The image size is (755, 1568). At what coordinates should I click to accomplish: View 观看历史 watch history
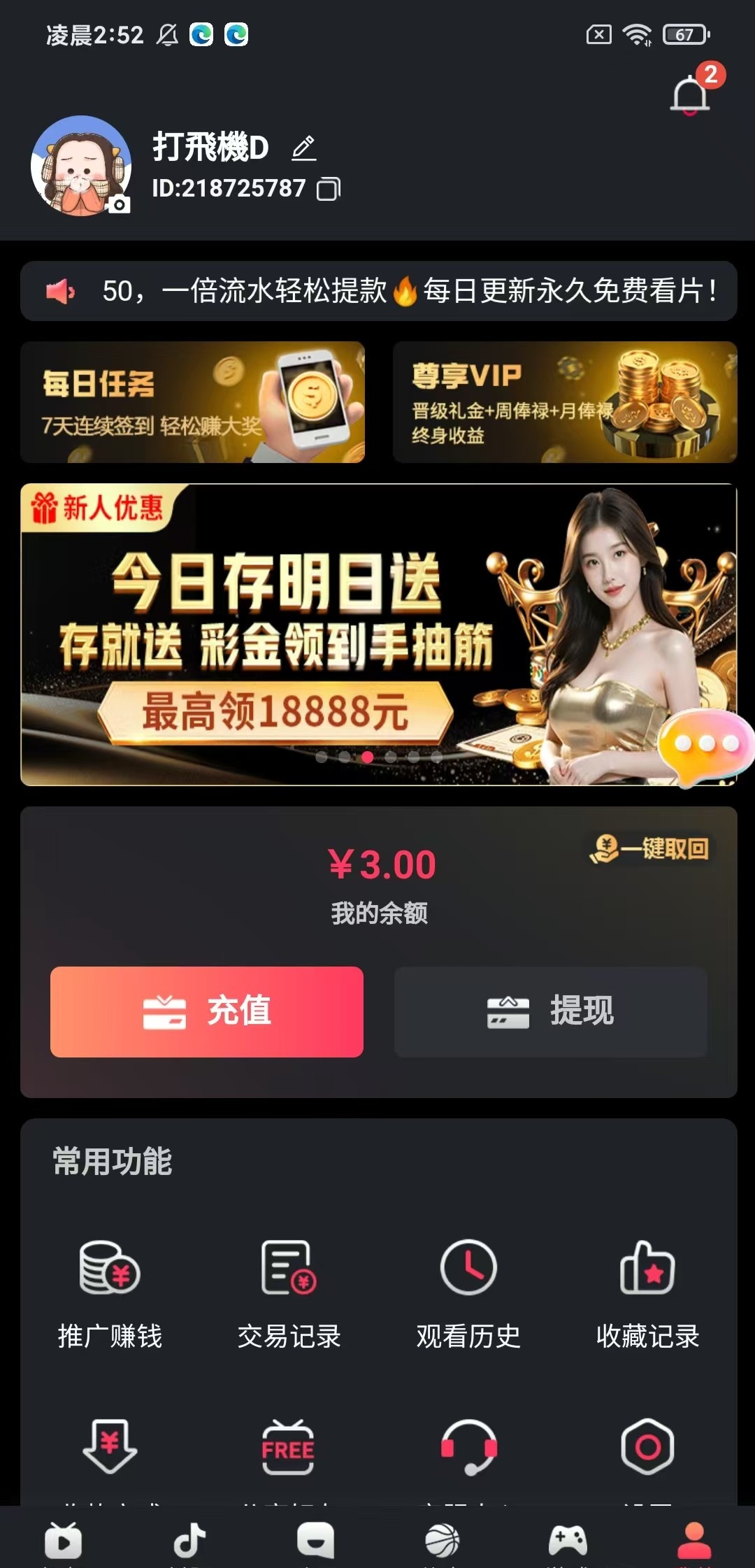point(468,1292)
